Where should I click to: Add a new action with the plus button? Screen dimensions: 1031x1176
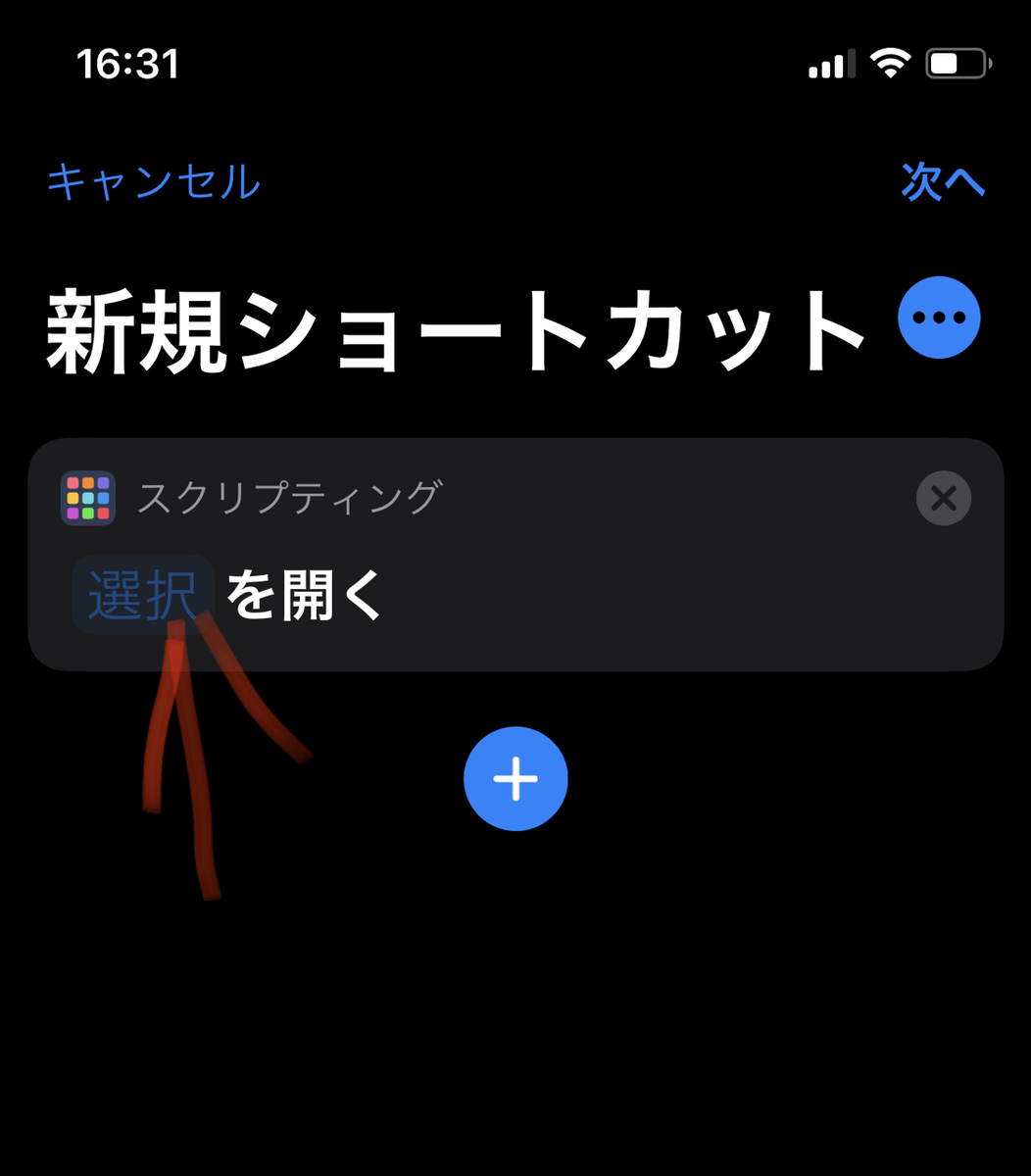pyautogui.click(x=515, y=779)
